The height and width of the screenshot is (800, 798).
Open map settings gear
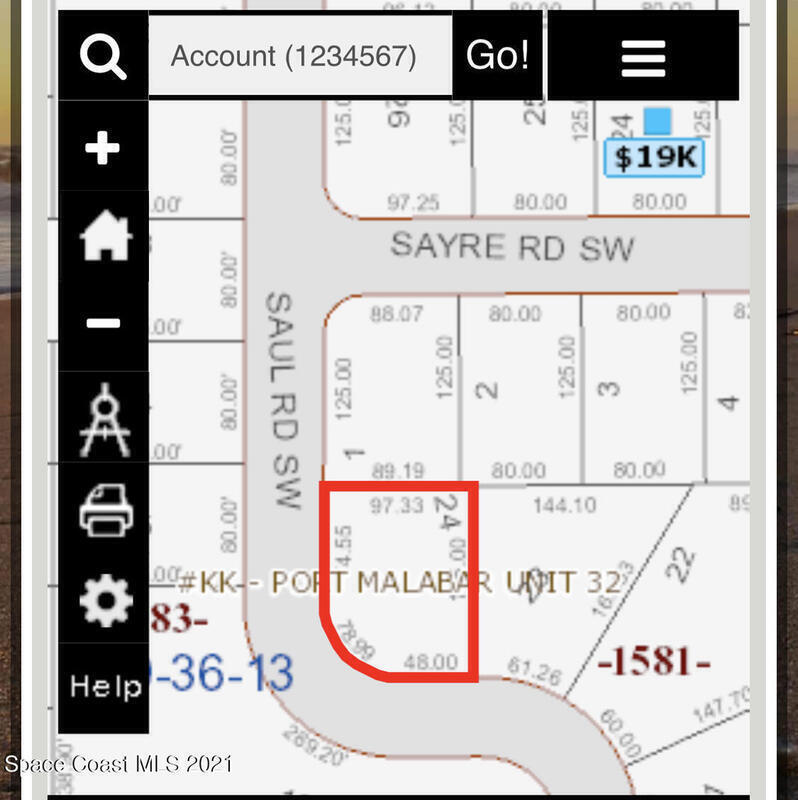[x=103, y=599]
